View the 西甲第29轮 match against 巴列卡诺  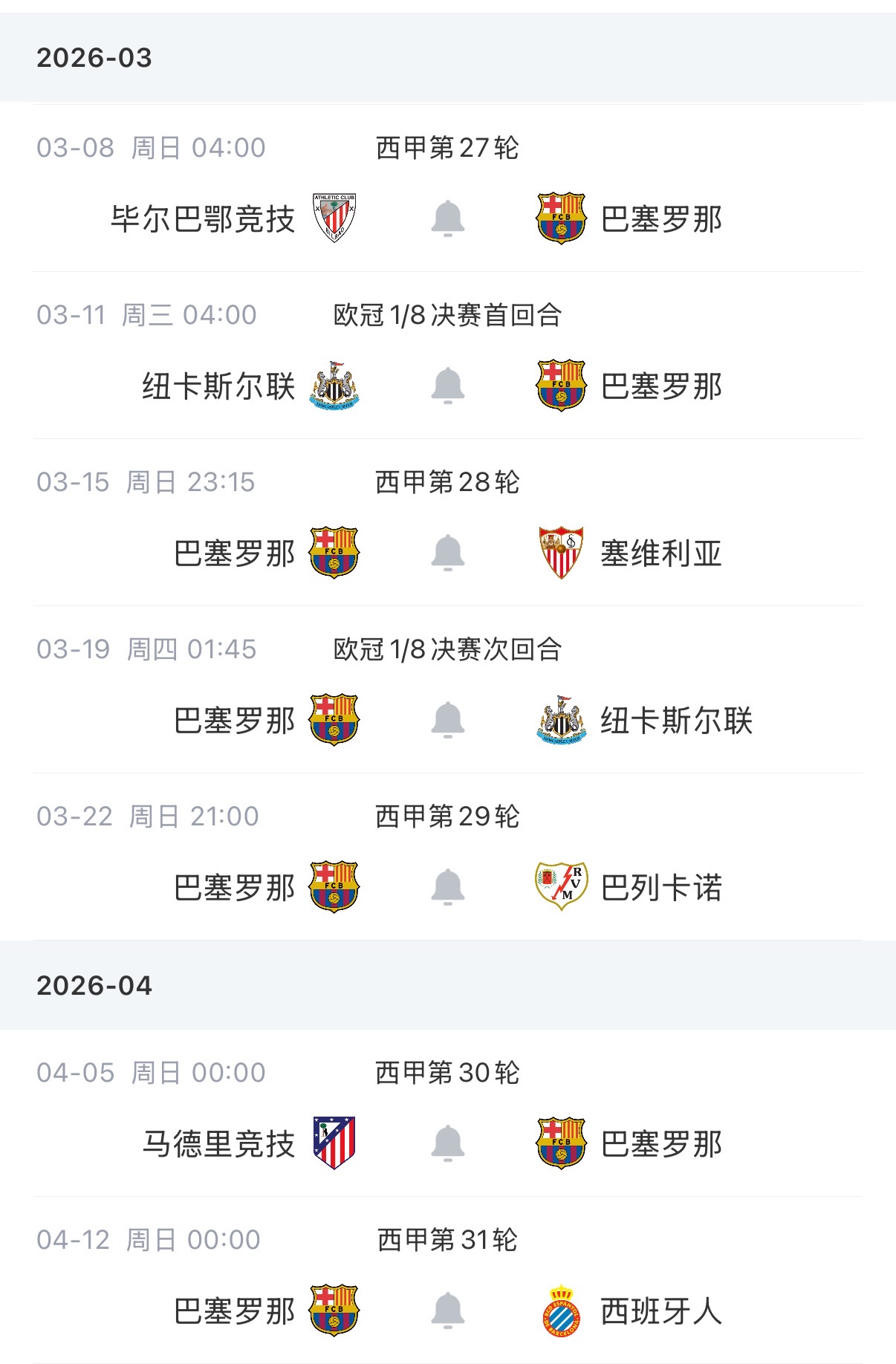tap(447, 817)
